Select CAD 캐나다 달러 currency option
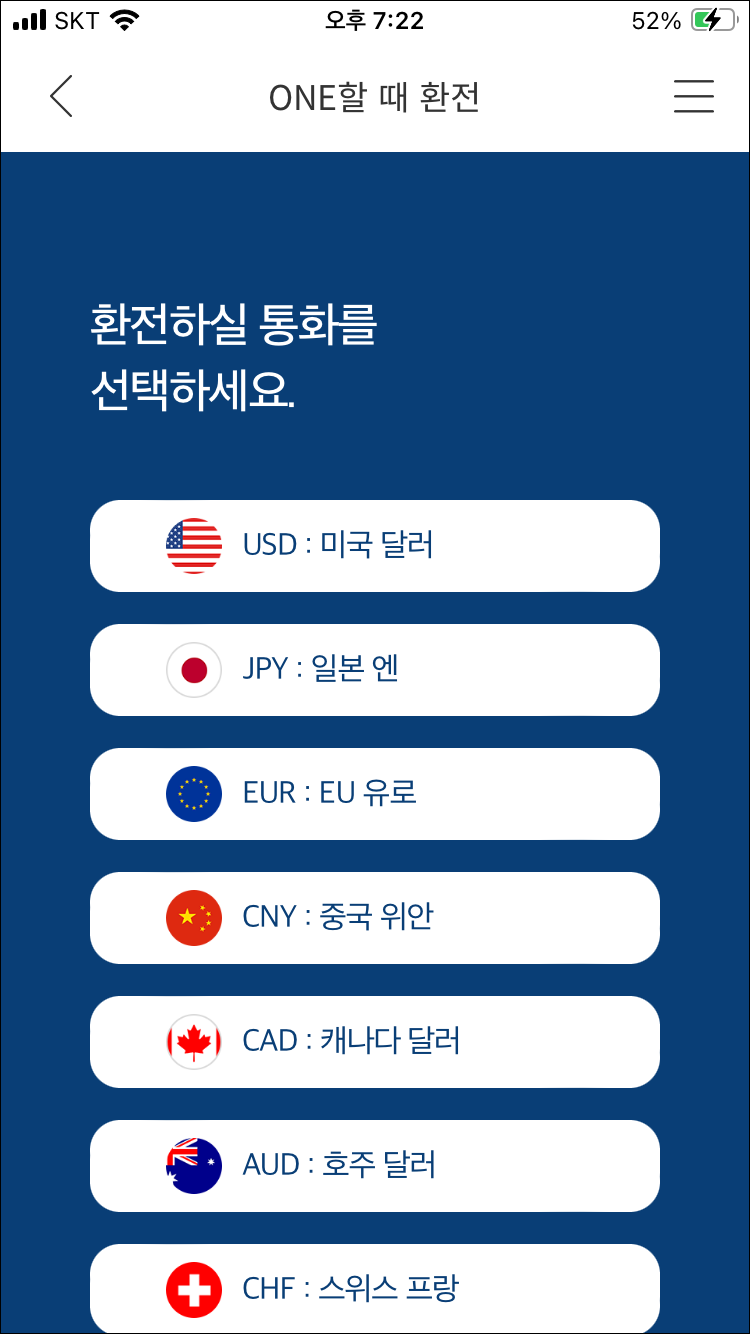Viewport: 750px width, 1334px height. 375,1042
